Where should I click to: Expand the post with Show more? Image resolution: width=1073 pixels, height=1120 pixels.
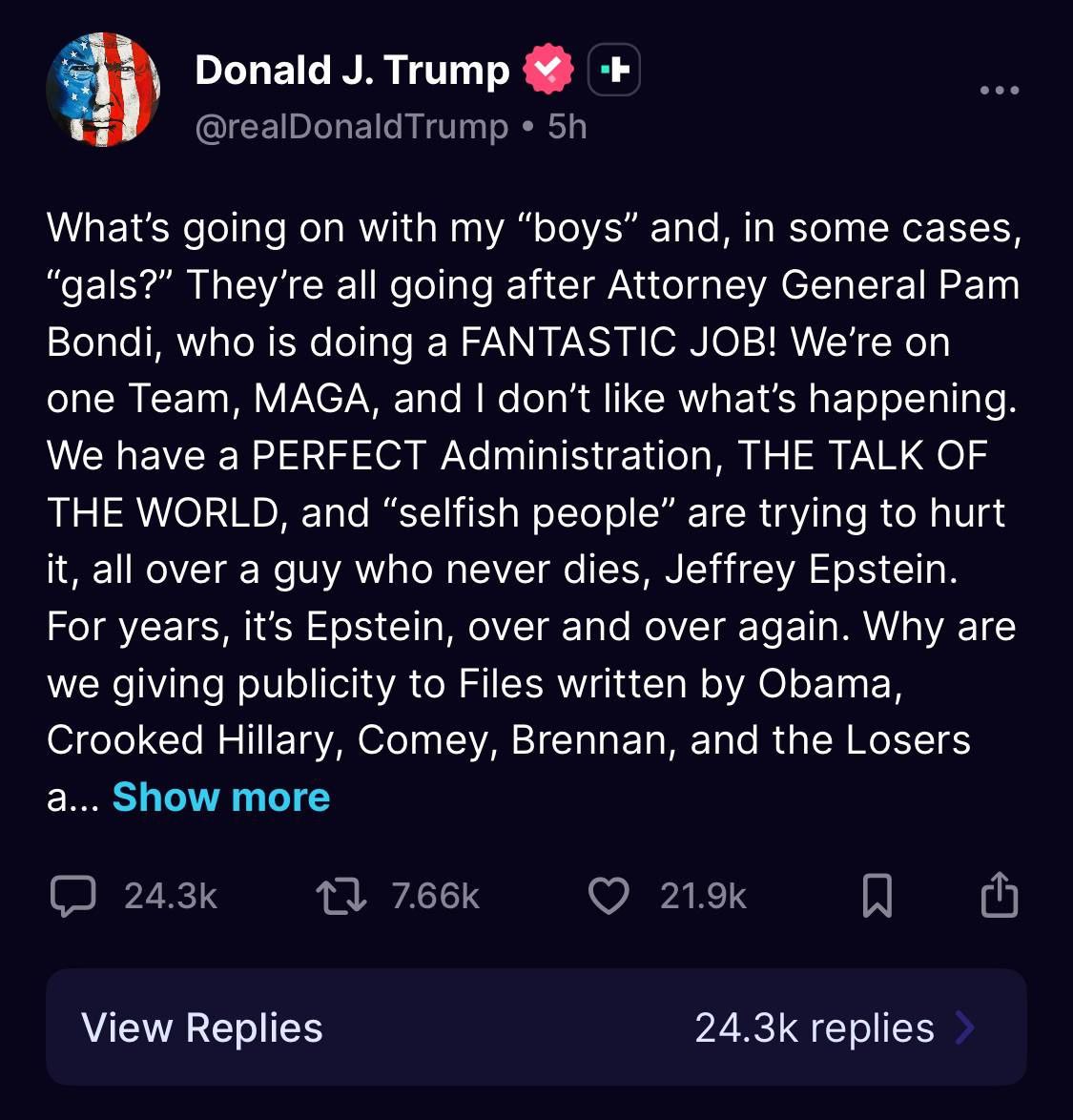221,798
